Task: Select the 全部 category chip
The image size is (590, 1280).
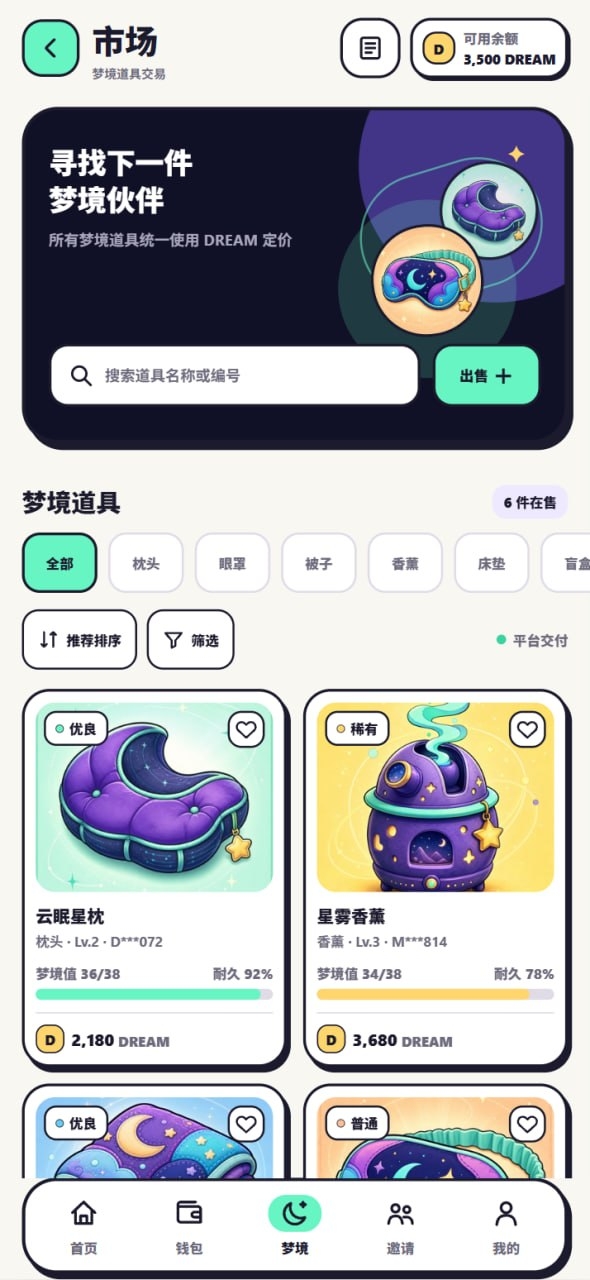Action: 59,563
